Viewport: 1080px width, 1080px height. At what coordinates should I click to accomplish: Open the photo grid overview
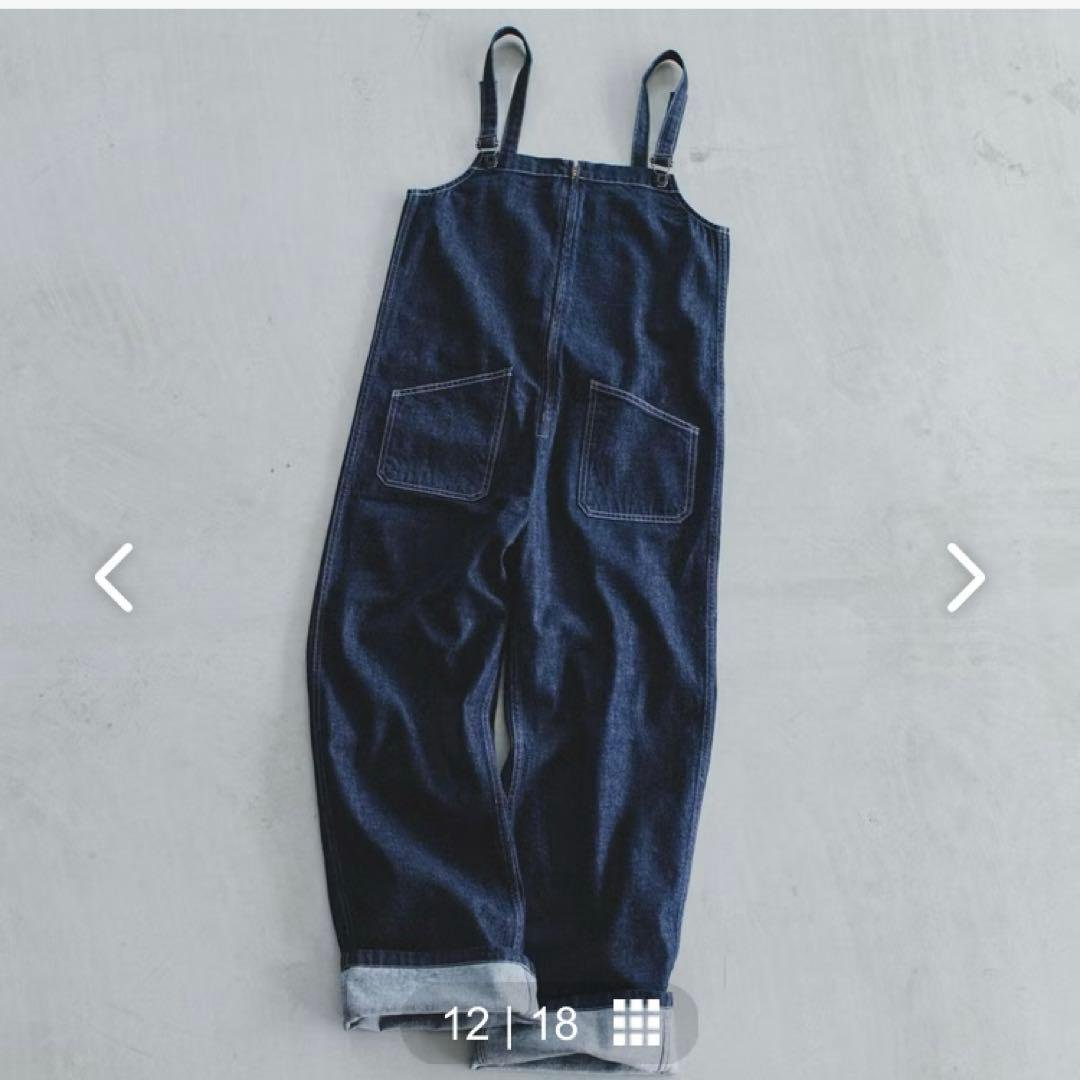[636, 1023]
